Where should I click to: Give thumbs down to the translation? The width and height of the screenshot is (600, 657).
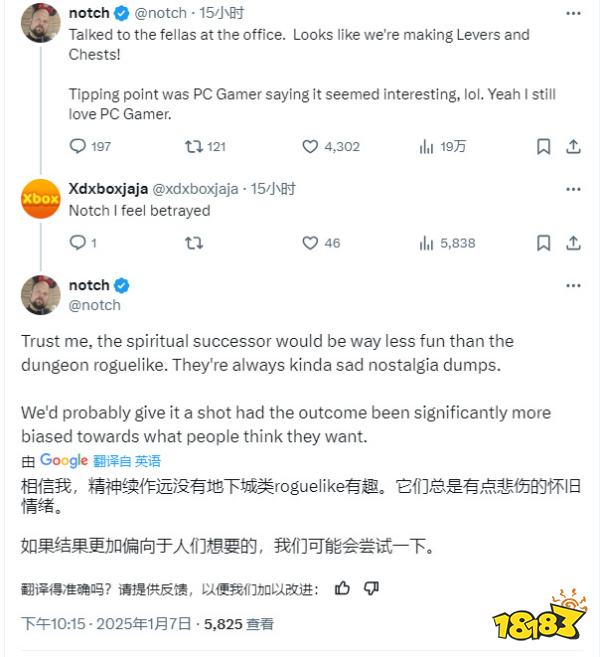[x=371, y=589]
